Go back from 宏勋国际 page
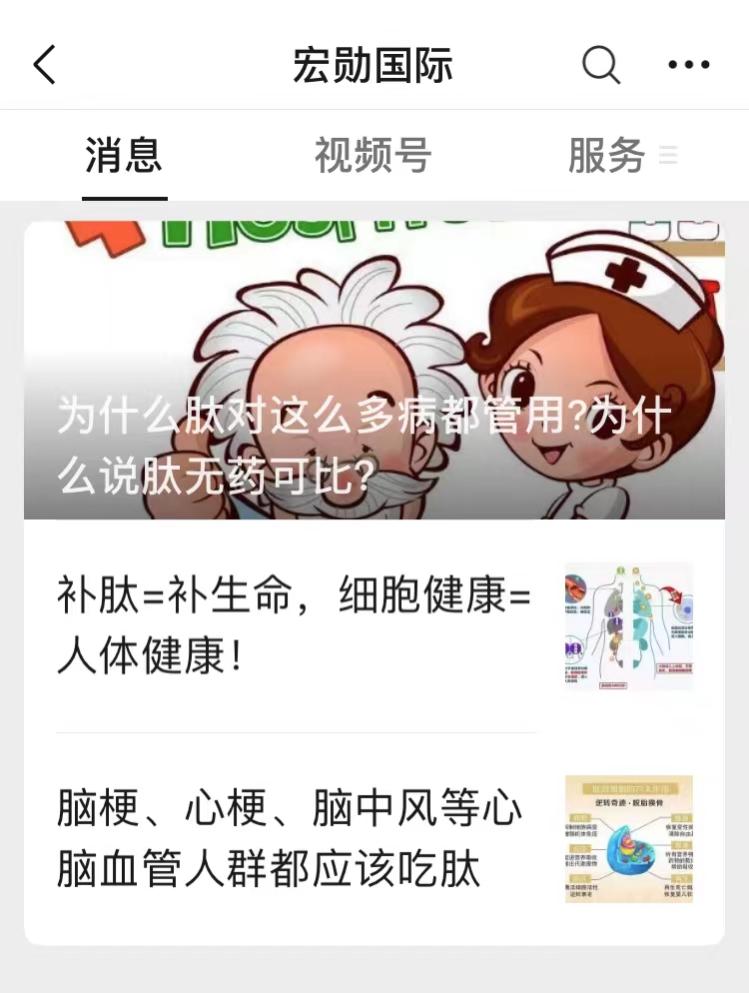Screen dimensions: 749x993 45,66
